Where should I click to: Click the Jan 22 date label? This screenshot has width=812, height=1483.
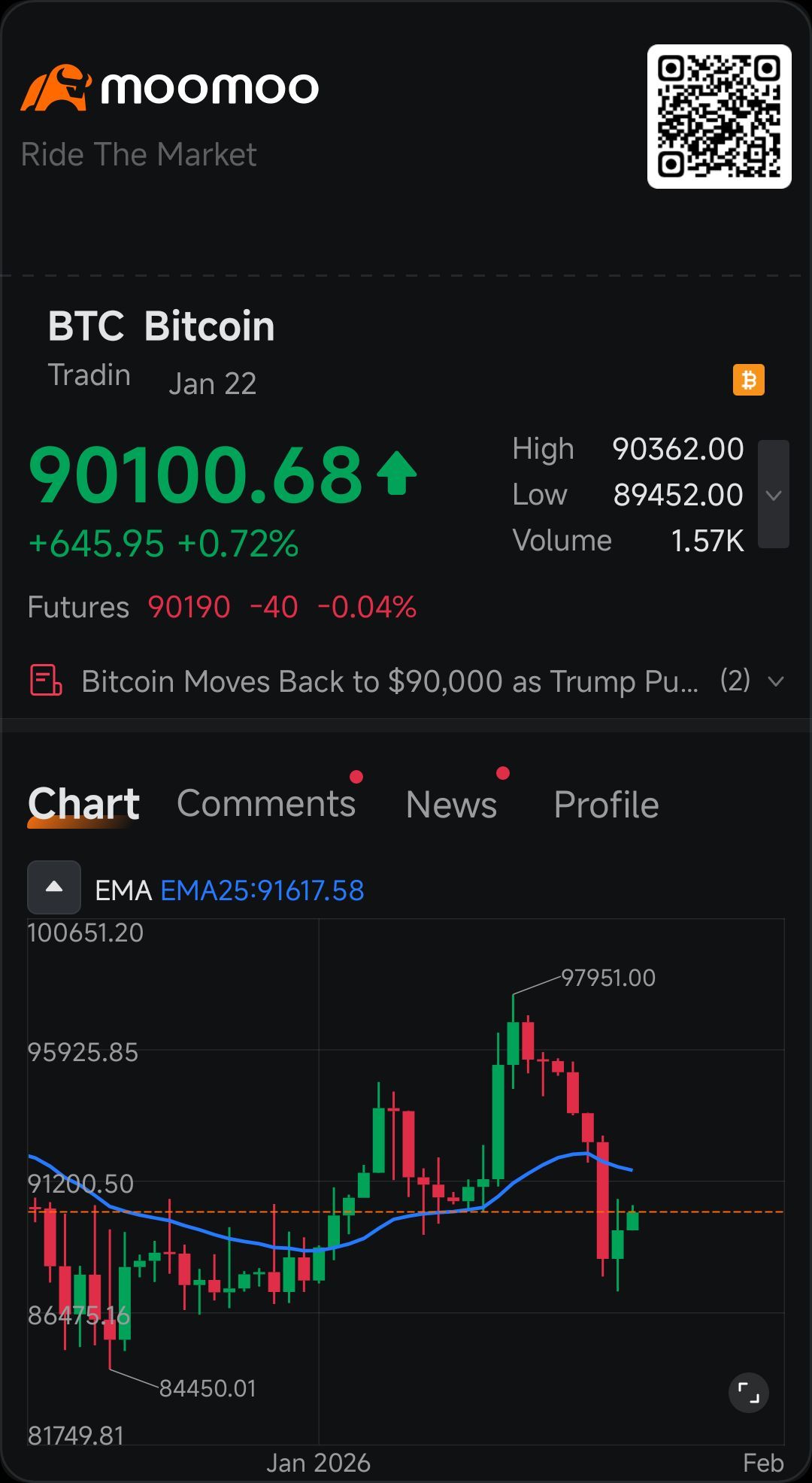[213, 383]
